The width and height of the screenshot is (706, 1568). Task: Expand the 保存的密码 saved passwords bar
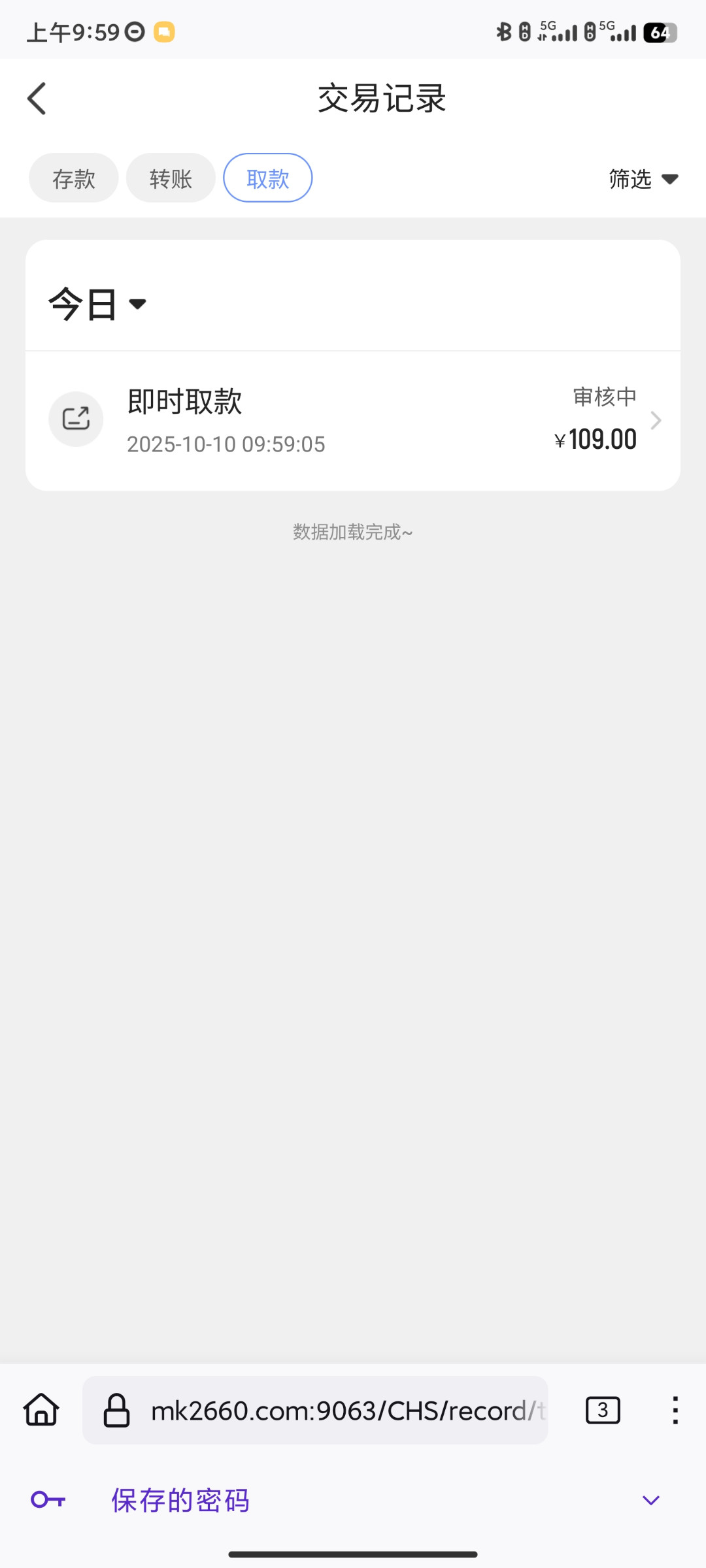tap(650, 1500)
